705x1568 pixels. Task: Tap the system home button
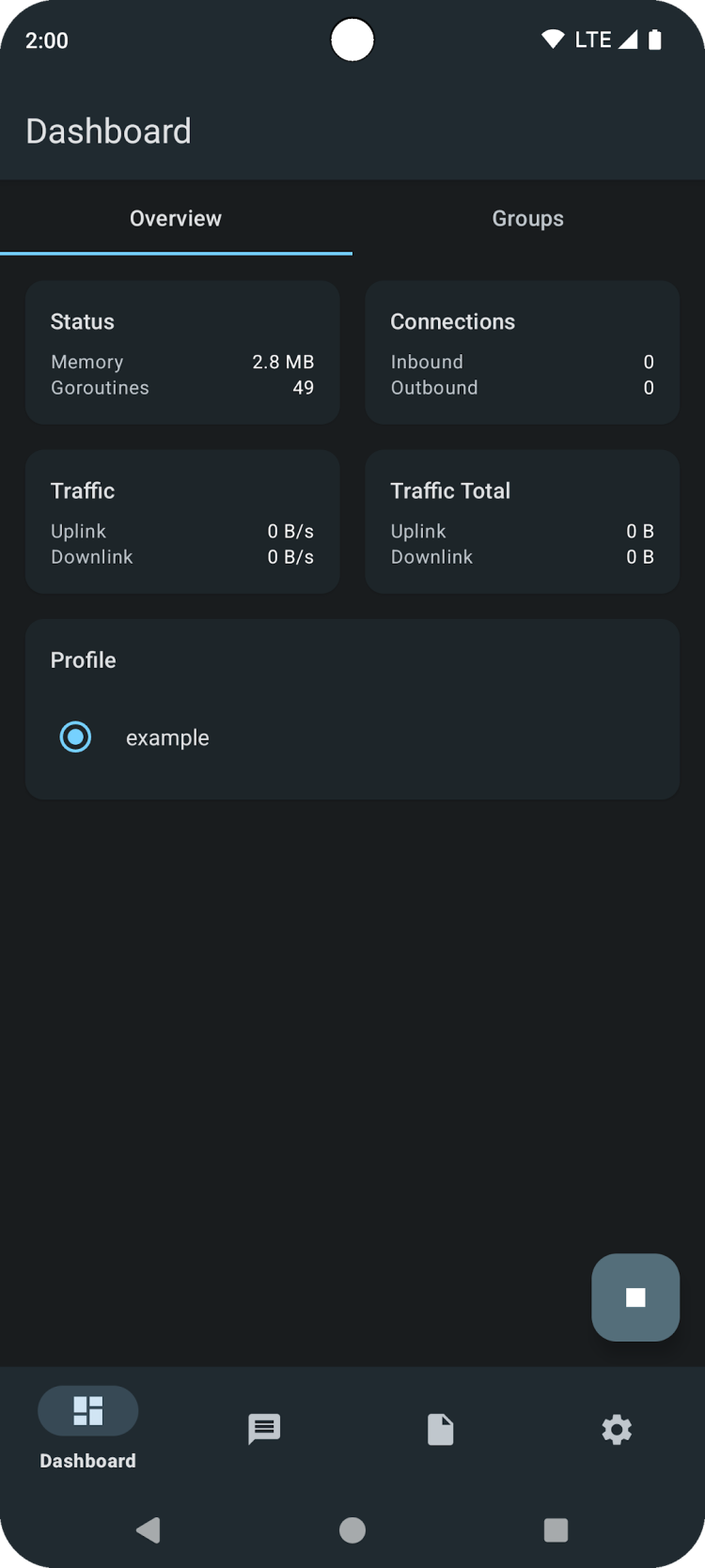pos(352,1530)
